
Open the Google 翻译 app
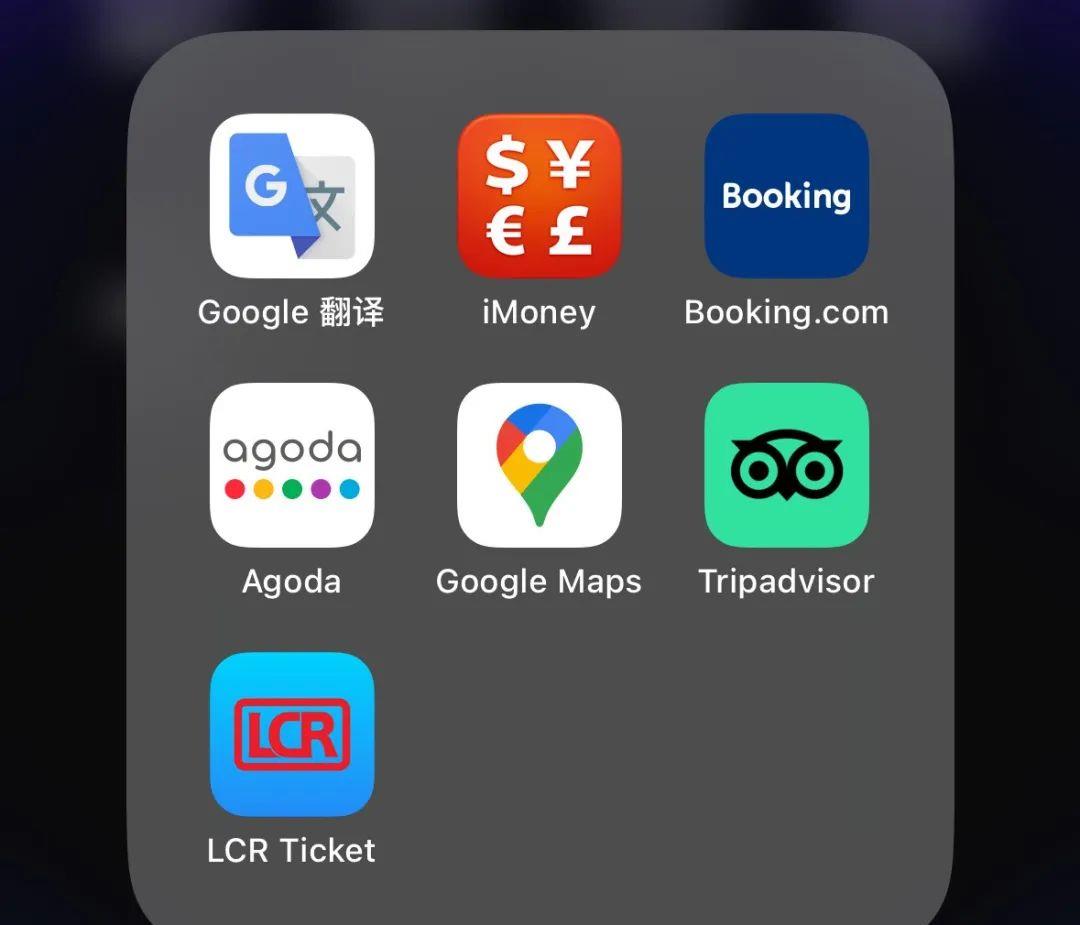pyautogui.click(x=292, y=196)
